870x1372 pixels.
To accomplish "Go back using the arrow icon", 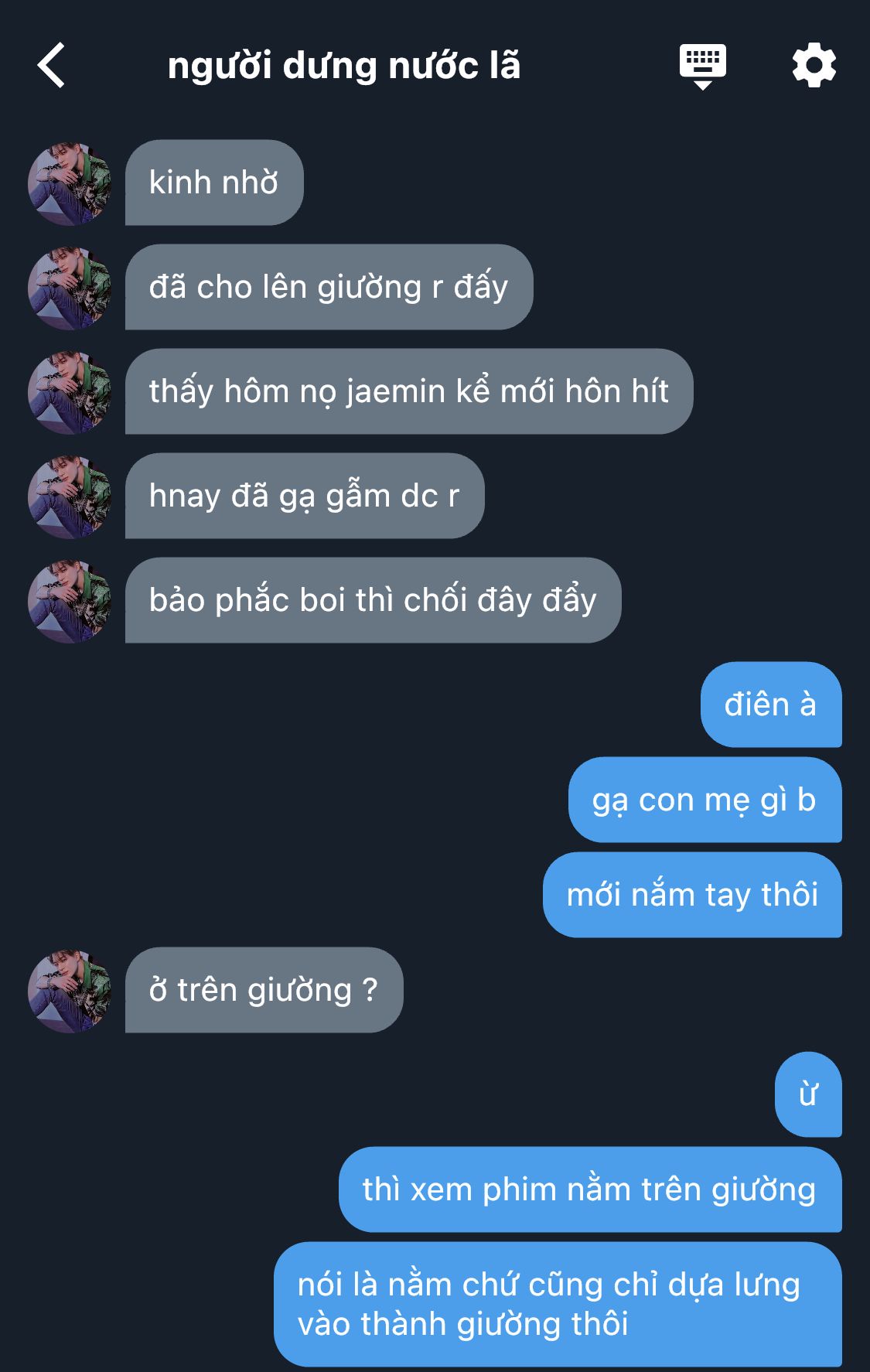I will pyautogui.click(x=51, y=66).
